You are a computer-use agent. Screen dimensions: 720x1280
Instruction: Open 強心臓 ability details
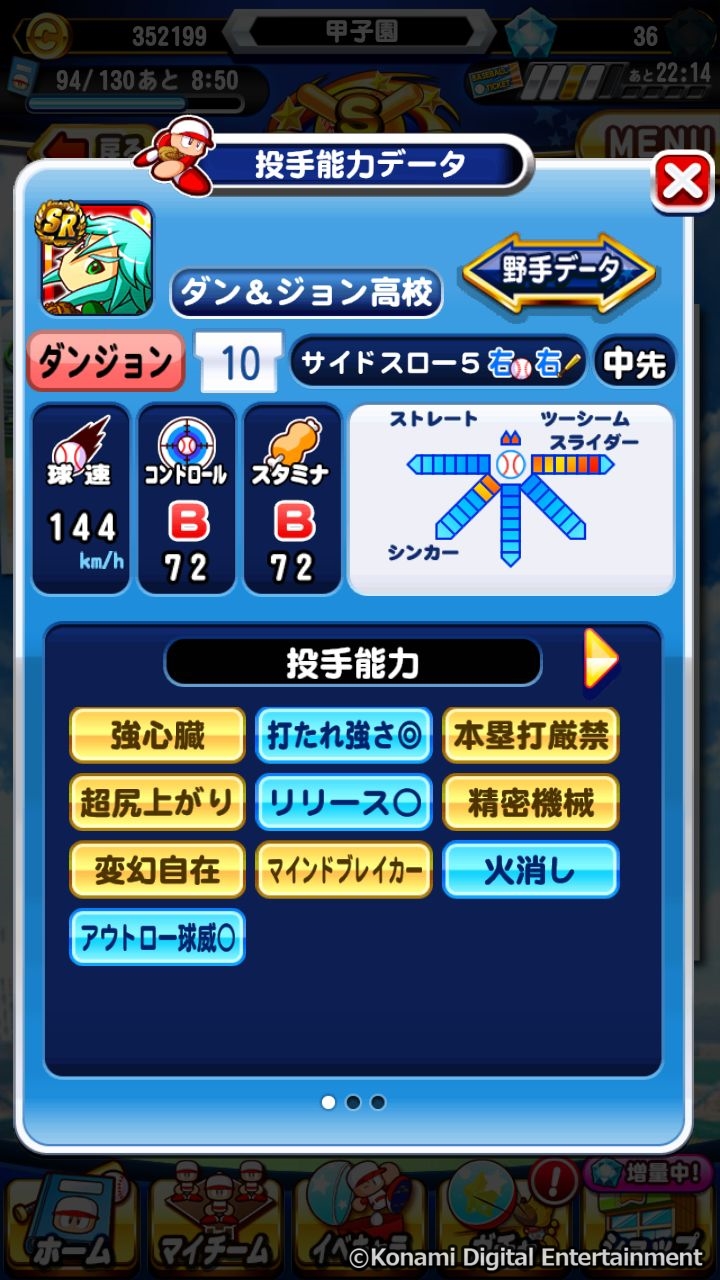pos(157,736)
